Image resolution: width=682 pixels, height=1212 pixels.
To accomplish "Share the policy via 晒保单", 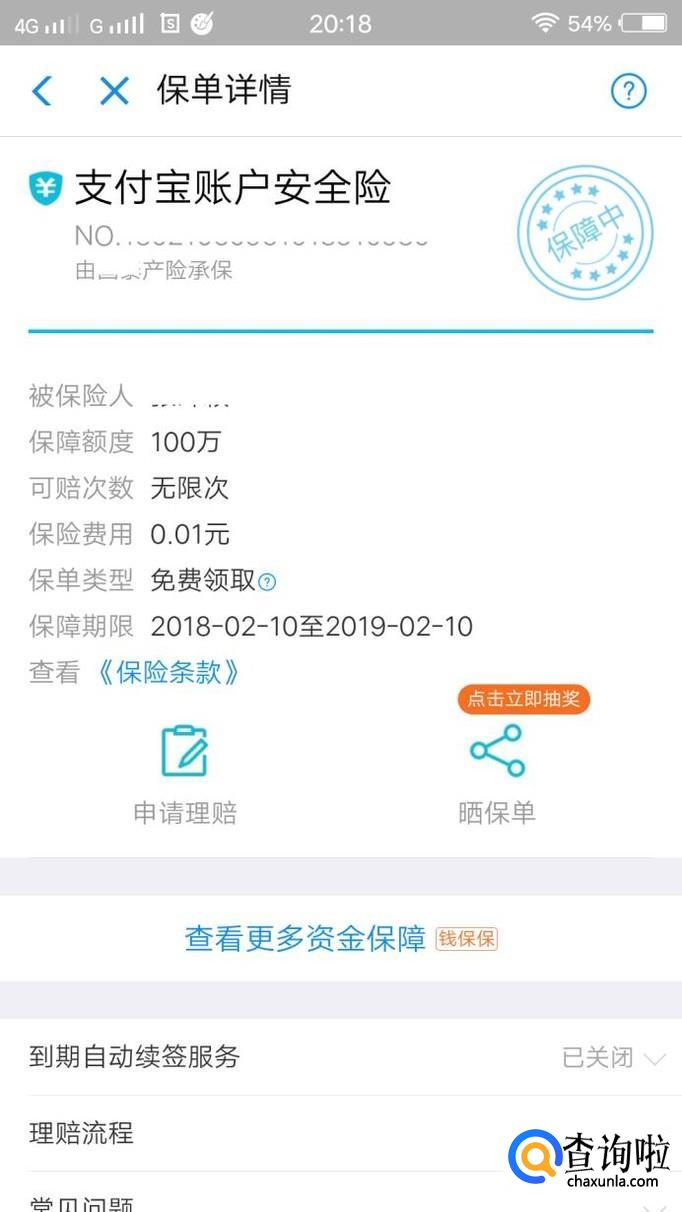I will (497, 774).
